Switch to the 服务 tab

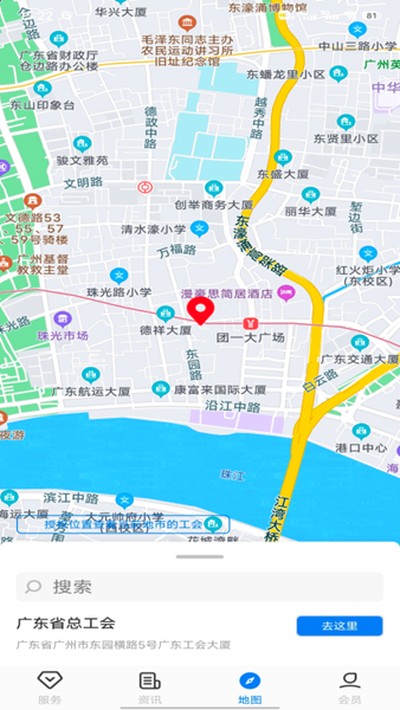50,687
